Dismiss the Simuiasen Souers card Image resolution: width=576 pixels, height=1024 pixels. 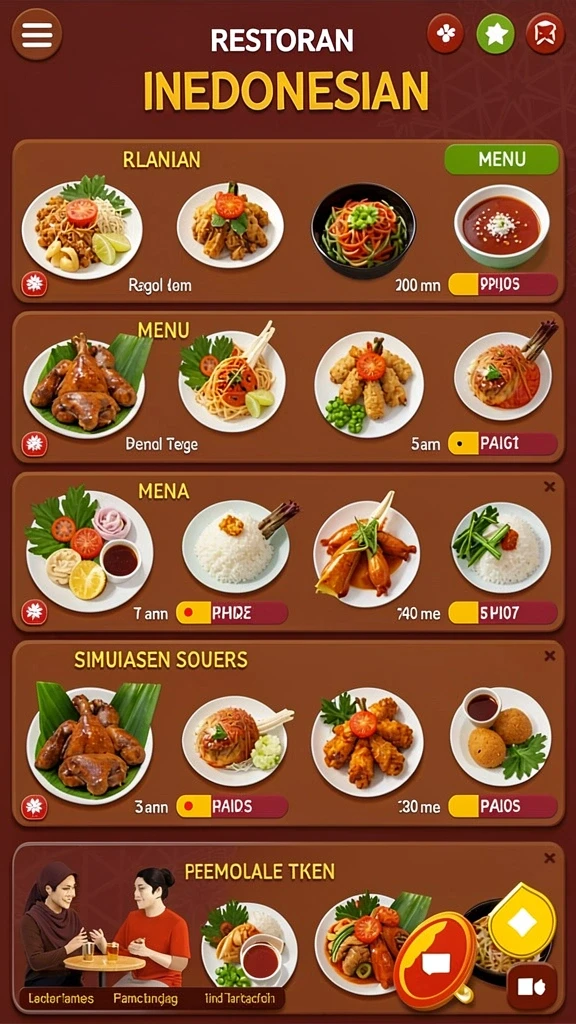549,656
